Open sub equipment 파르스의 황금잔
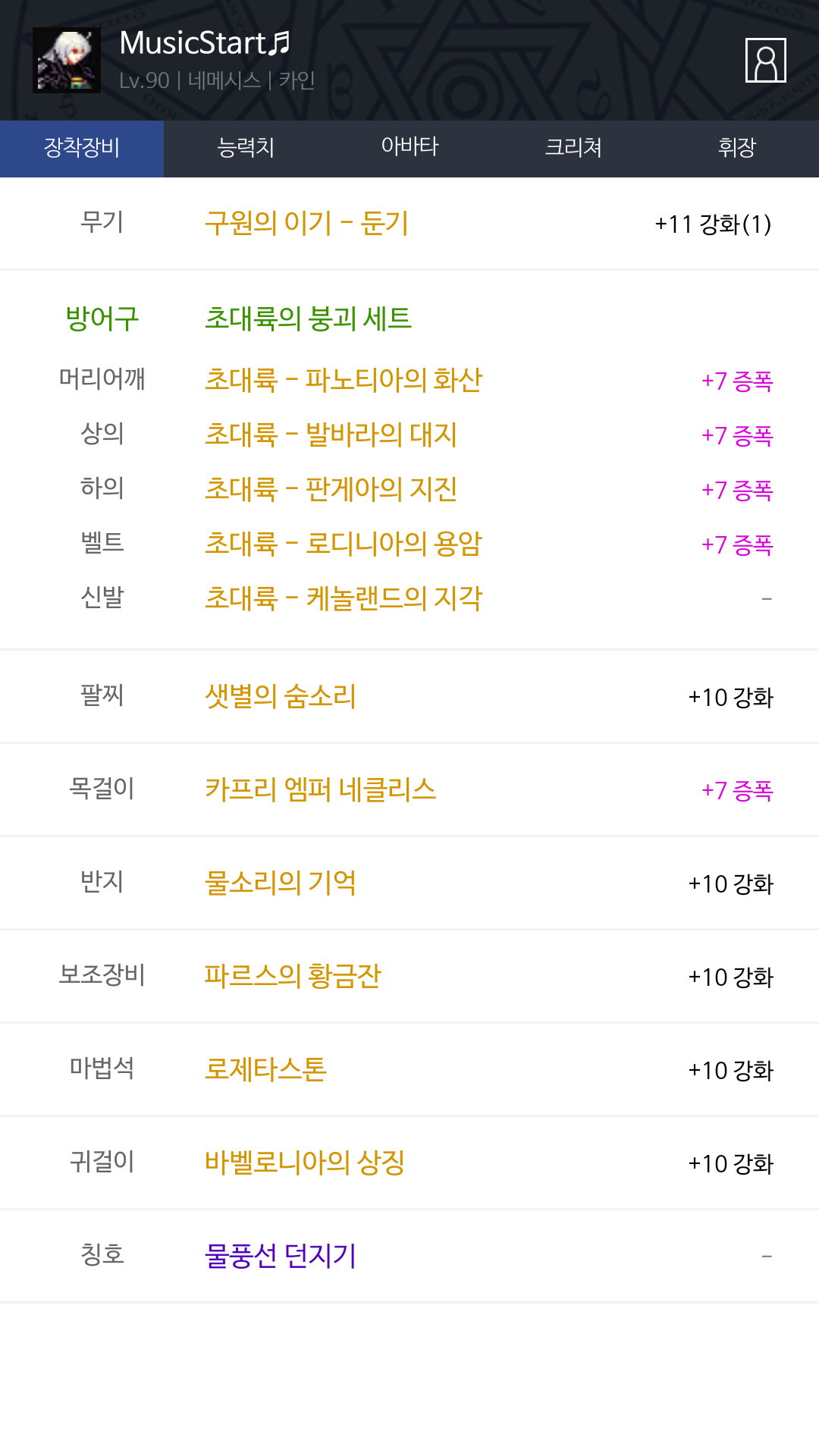Viewport: 819px width, 1456px height. pyautogui.click(x=293, y=976)
